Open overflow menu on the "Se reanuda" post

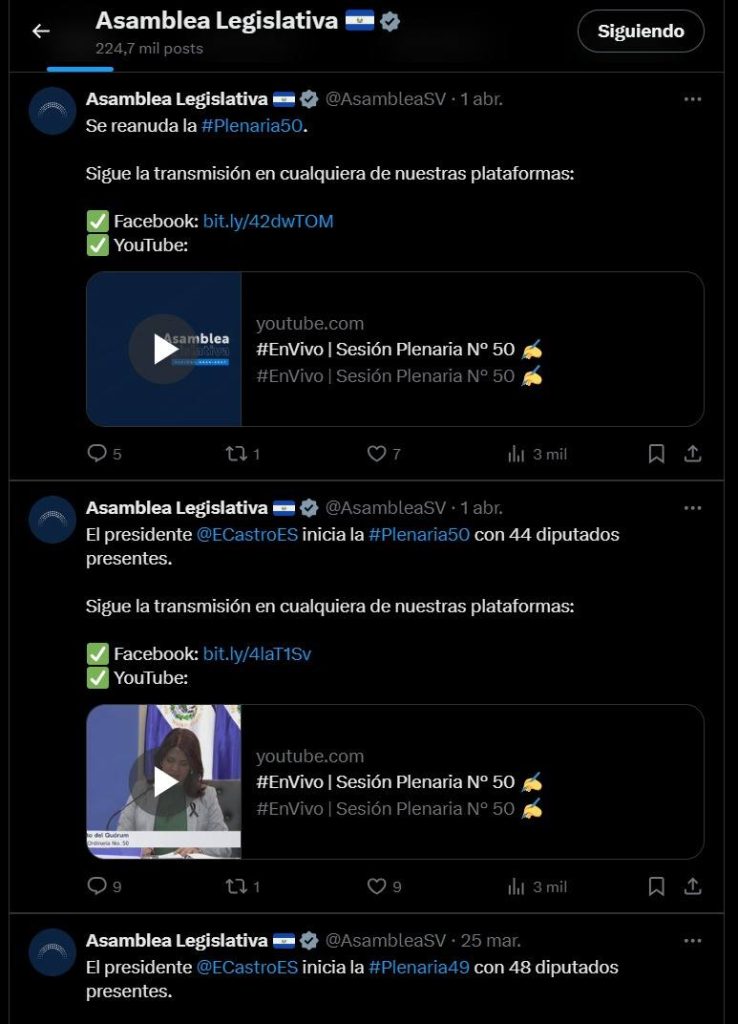692,99
